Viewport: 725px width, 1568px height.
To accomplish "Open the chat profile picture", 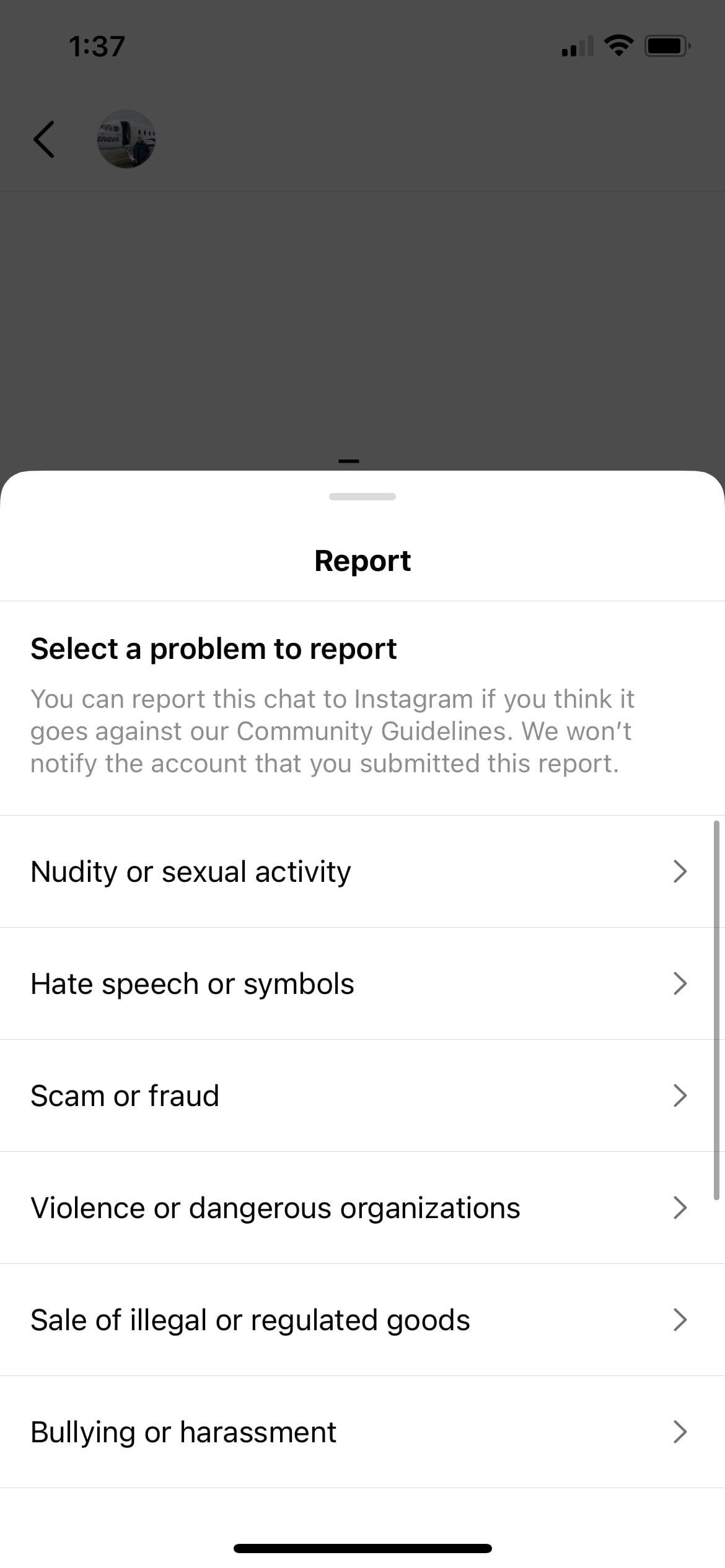I will click(x=126, y=139).
